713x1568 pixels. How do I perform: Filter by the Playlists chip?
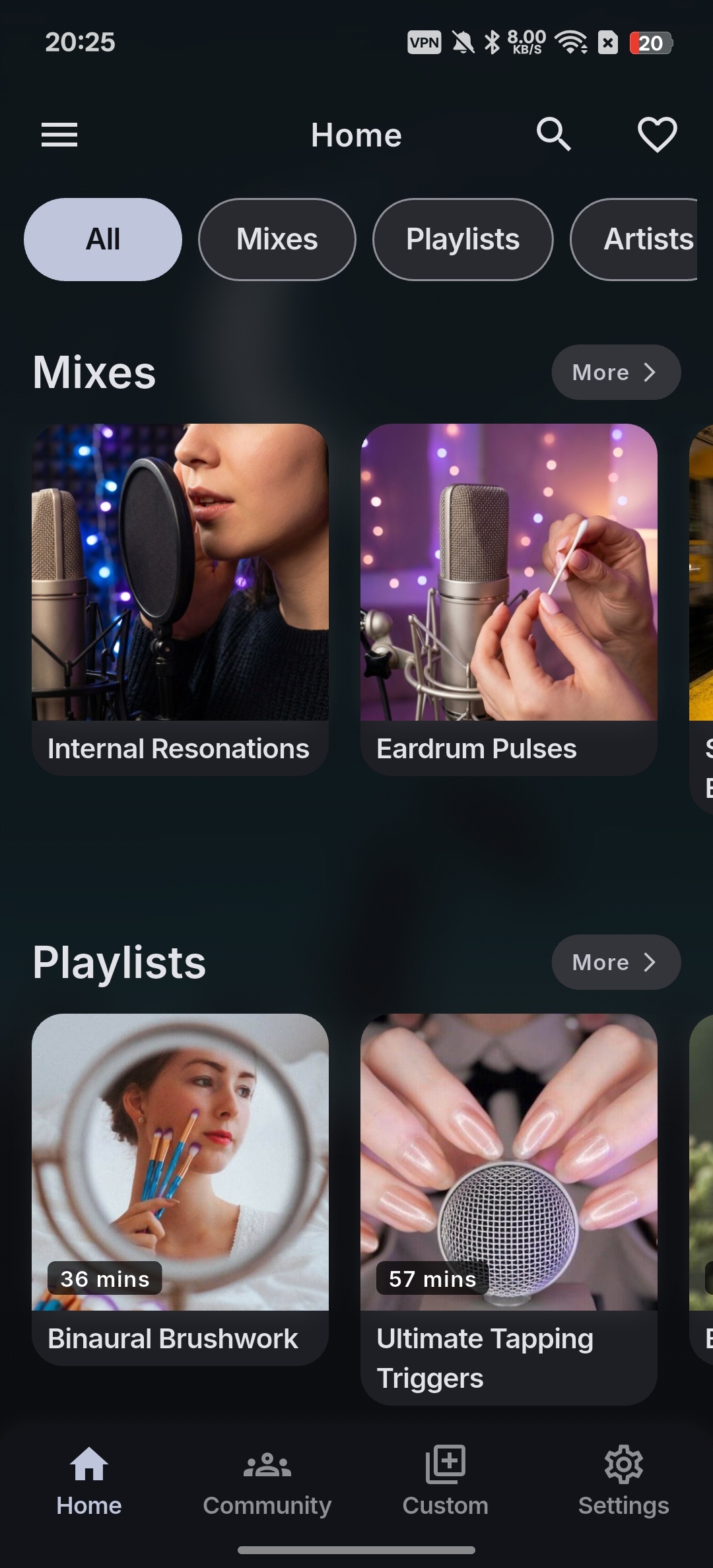pyautogui.click(x=463, y=240)
